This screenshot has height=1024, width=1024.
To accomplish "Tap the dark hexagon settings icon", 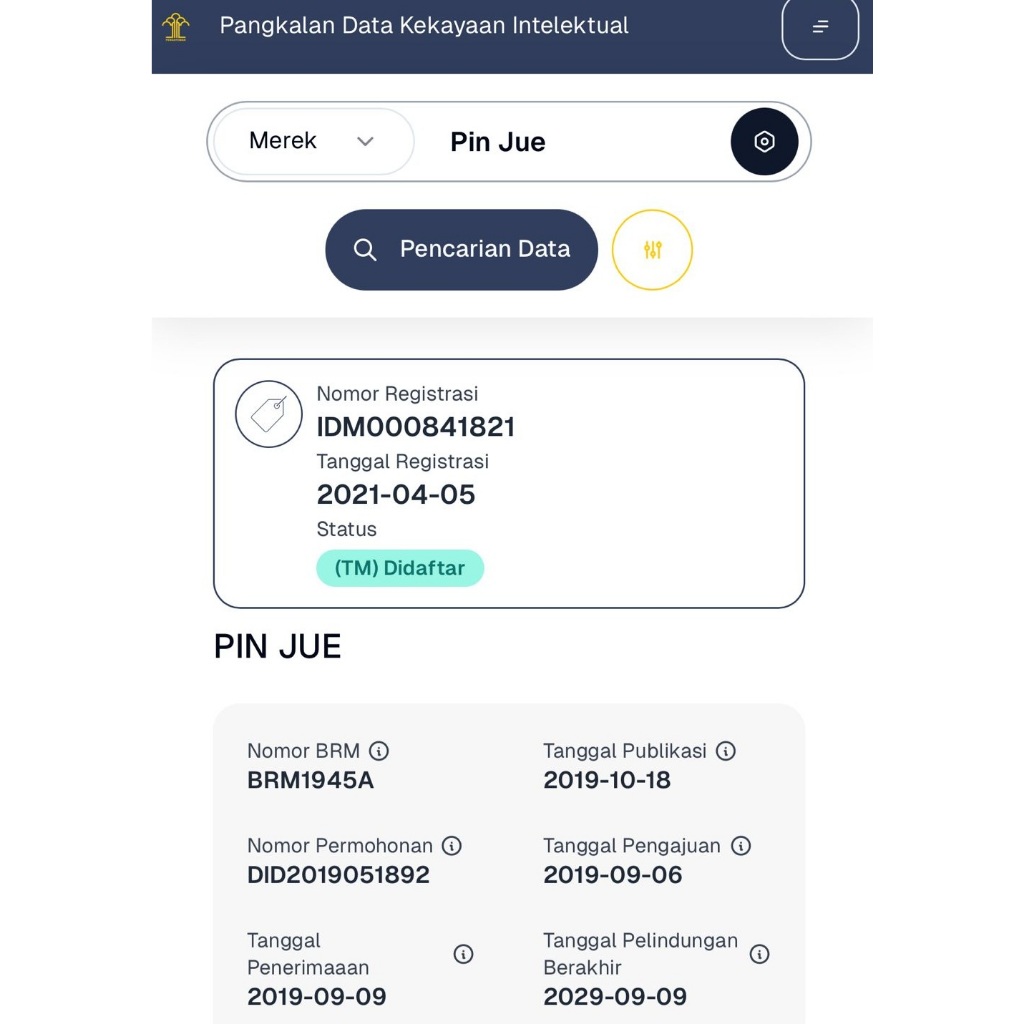I will pyautogui.click(x=764, y=142).
